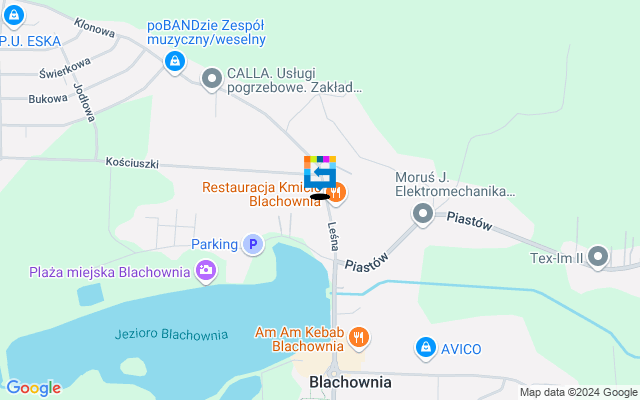This screenshot has height=400, width=640.
Task: Tap the Am Am Kebab Blachownia pin
Action: pos(361,338)
